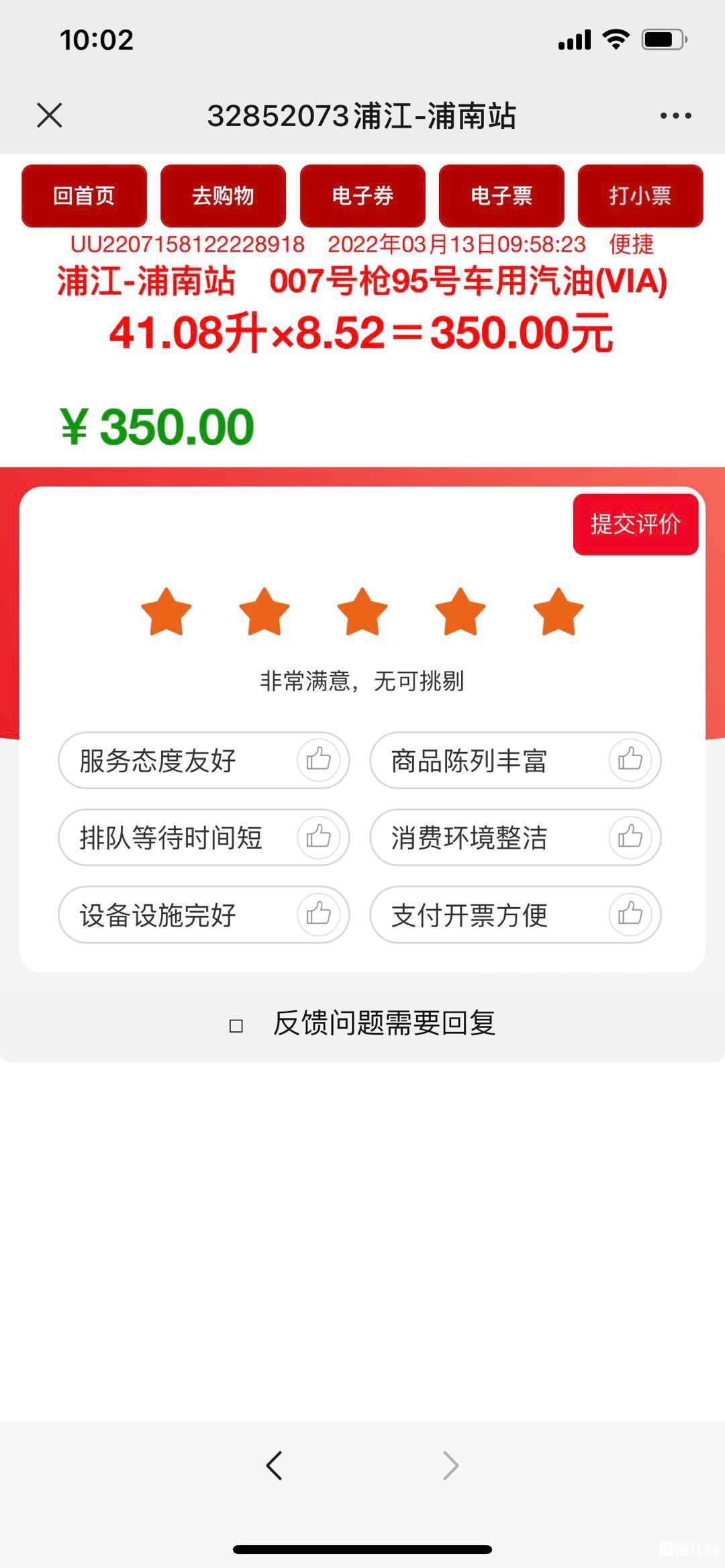
Task: Select the third star rating
Action: click(362, 611)
